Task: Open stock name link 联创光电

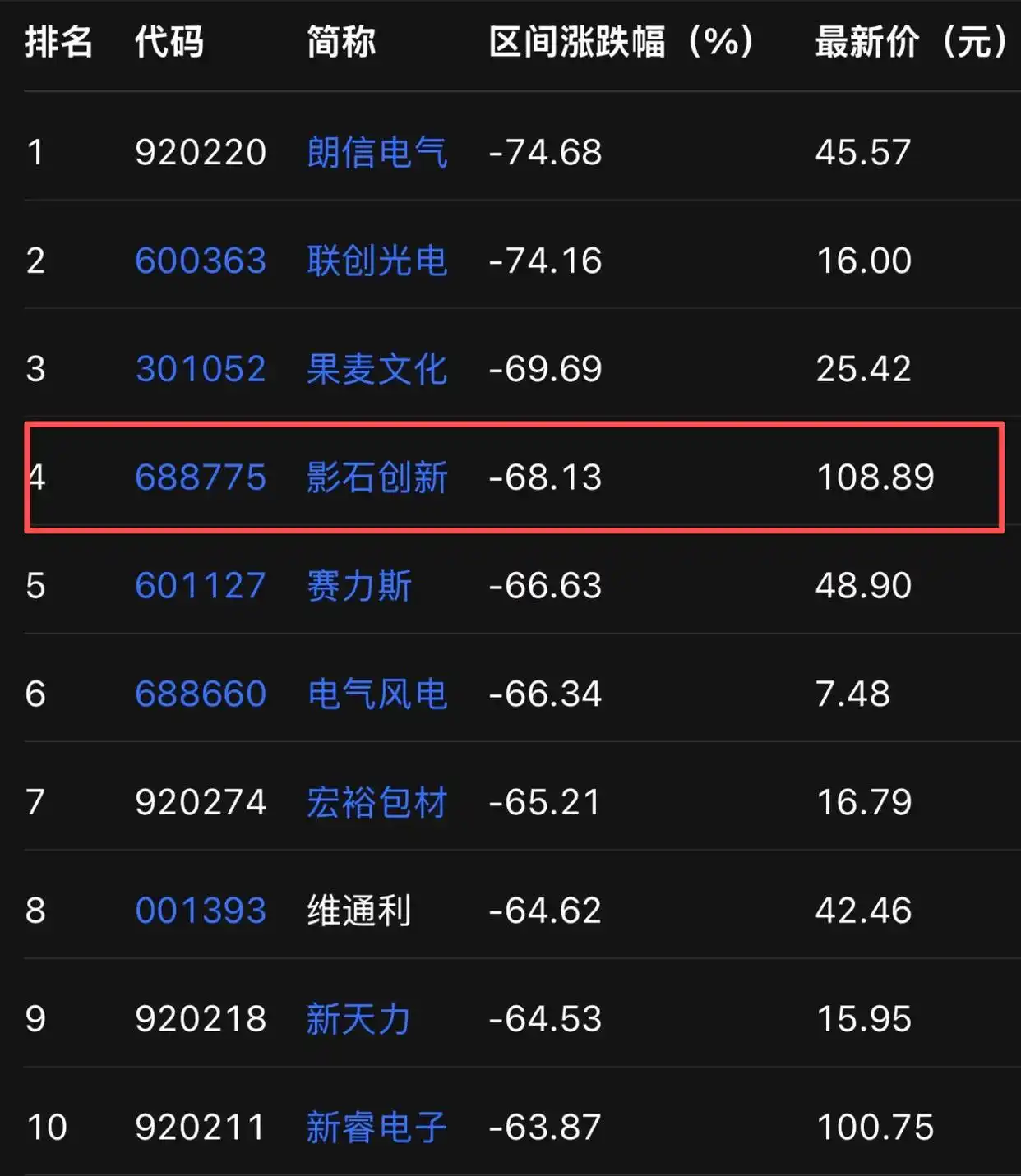Action: coord(377,261)
